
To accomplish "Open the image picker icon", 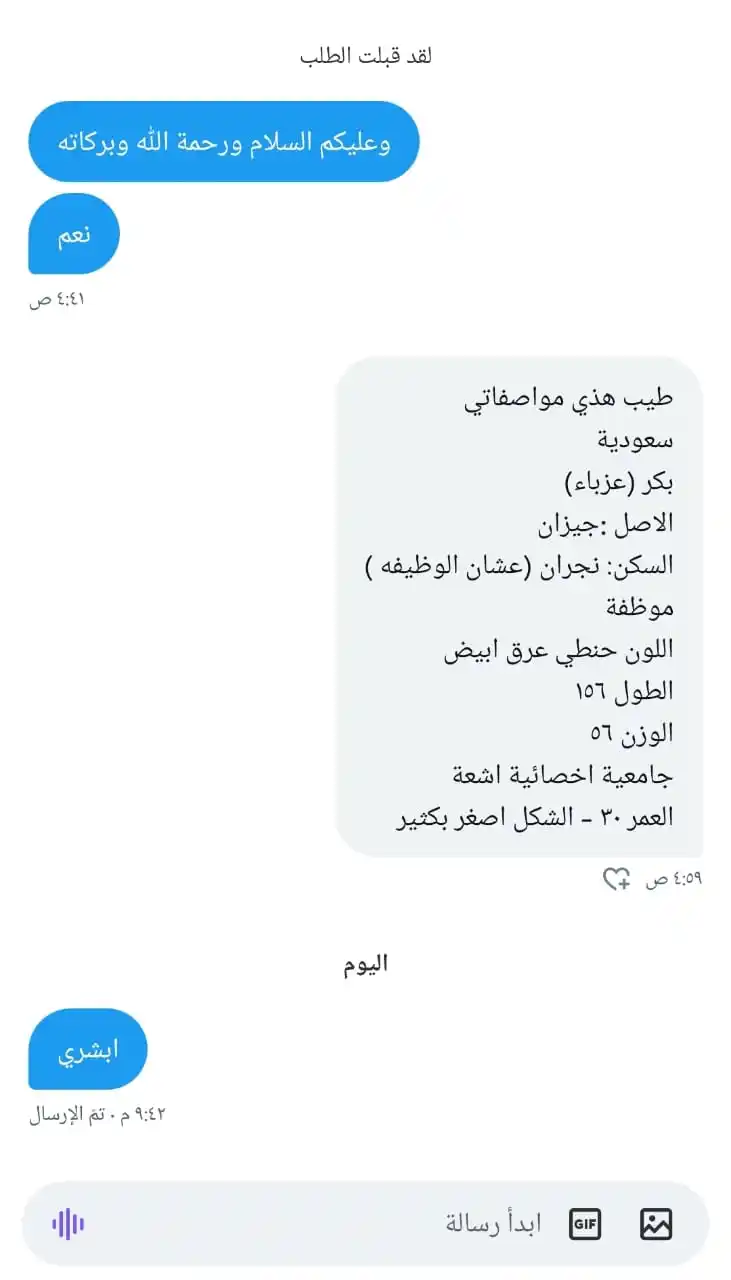I will tap(656, 1224).
